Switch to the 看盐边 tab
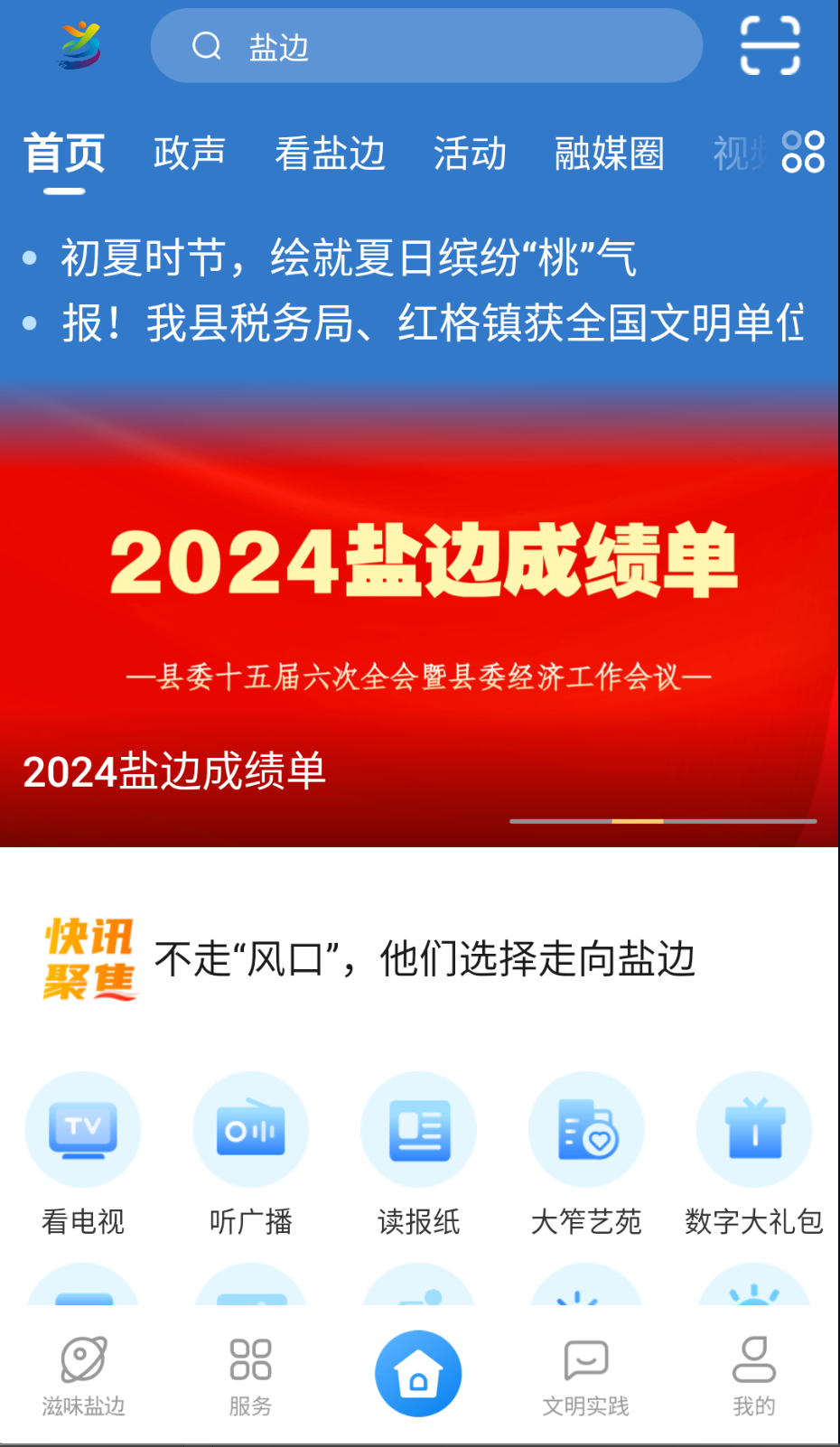The height and width of the screenshot is (1447, 840). click(330, 154)
